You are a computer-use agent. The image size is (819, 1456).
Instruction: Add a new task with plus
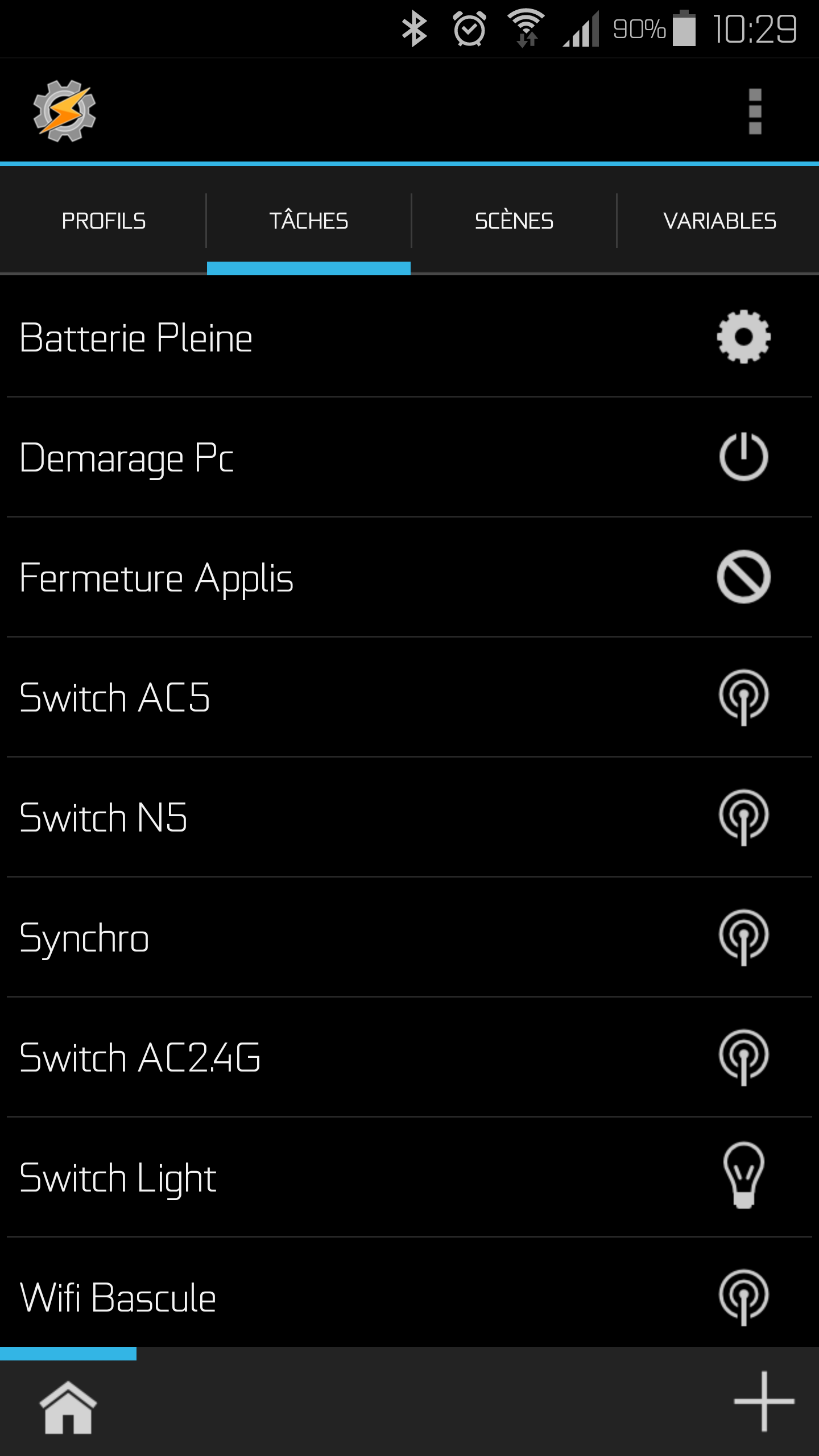click(x=763, y=1401)
